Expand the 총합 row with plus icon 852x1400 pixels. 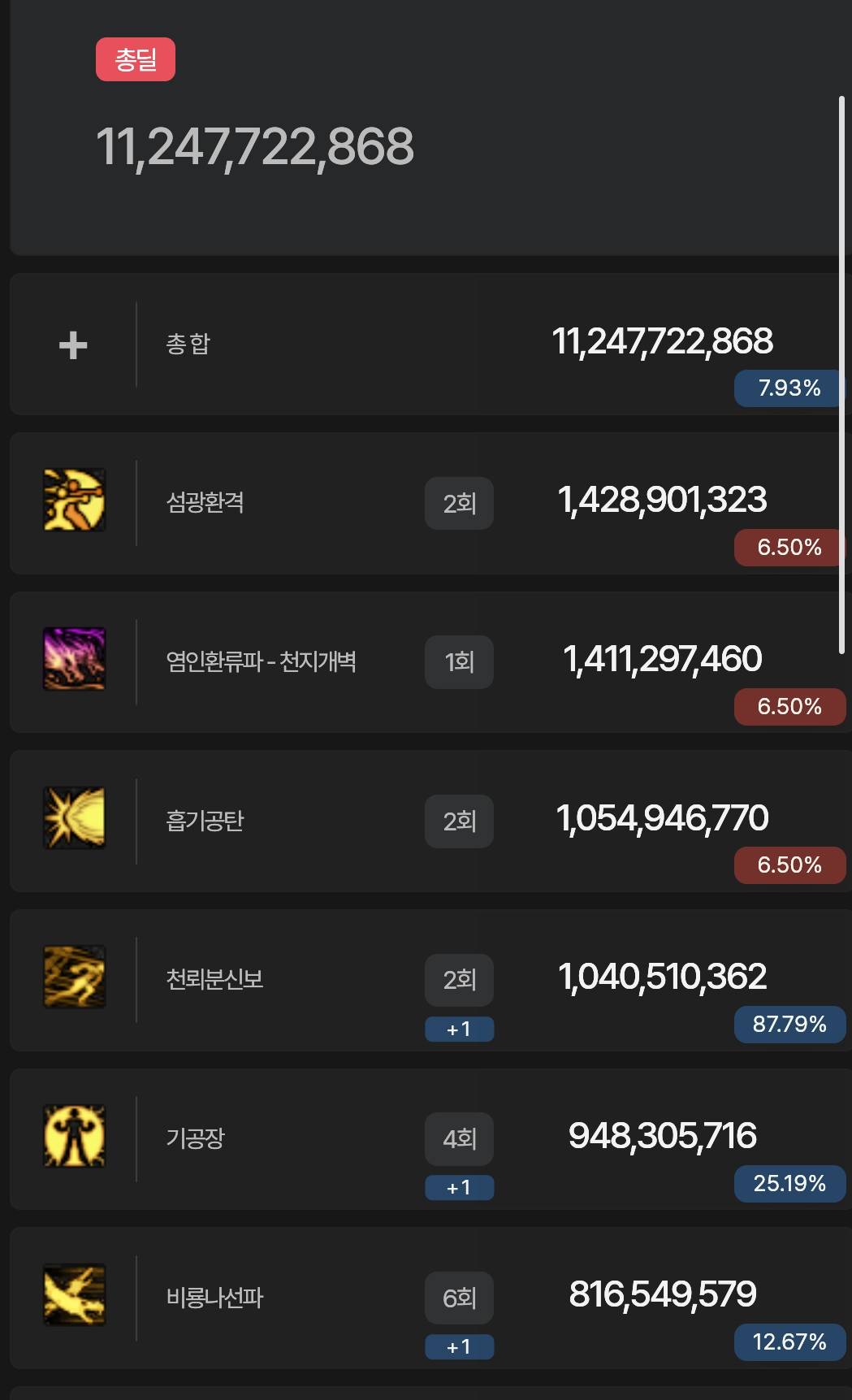73,345
